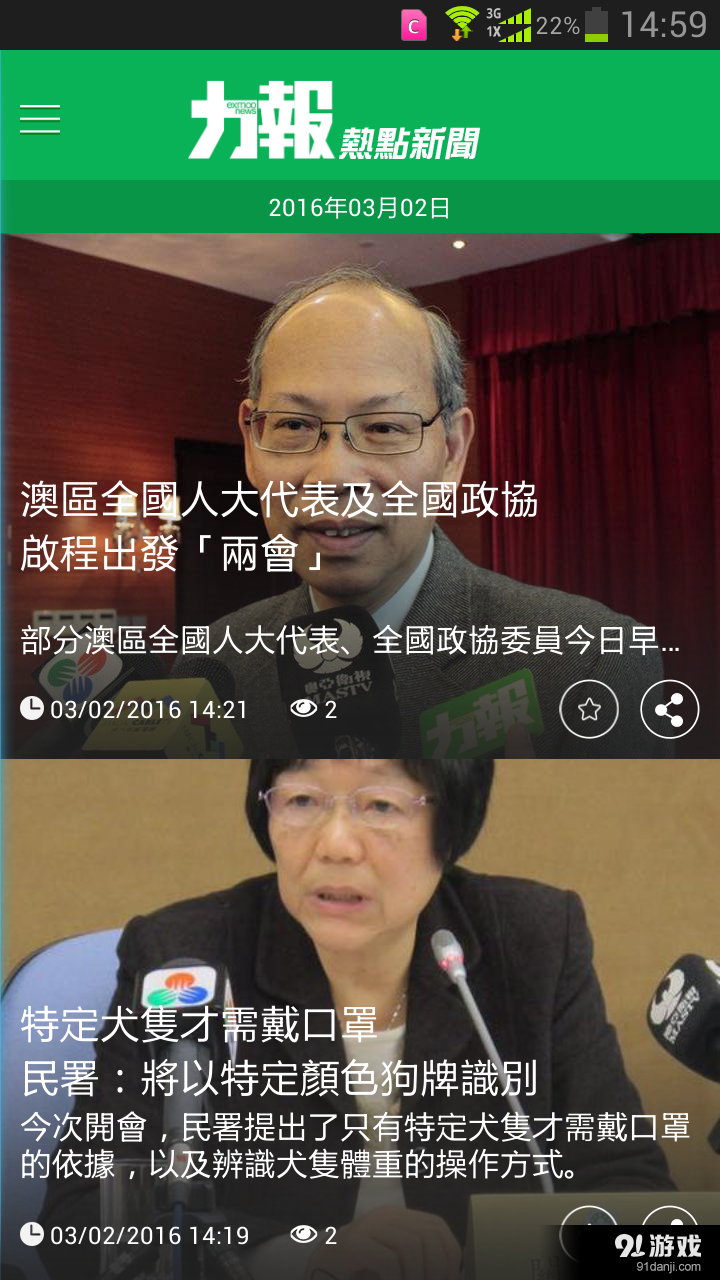This screenshot has width=720, height=1280.
Task: Open the 特定犬隻才需戴口罩 news story
Action: (x=280, y=1052)
